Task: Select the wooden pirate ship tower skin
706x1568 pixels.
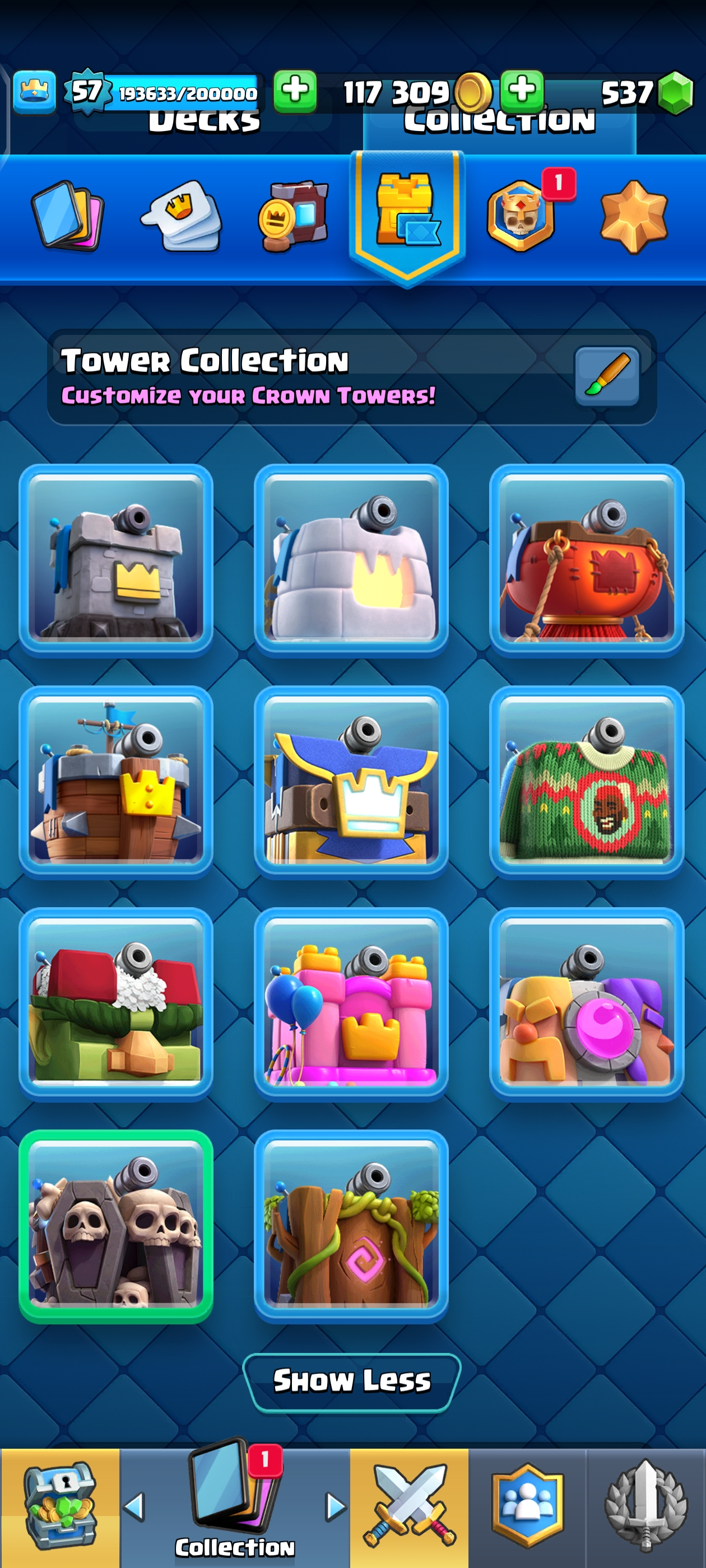Action: click(116, 782)
